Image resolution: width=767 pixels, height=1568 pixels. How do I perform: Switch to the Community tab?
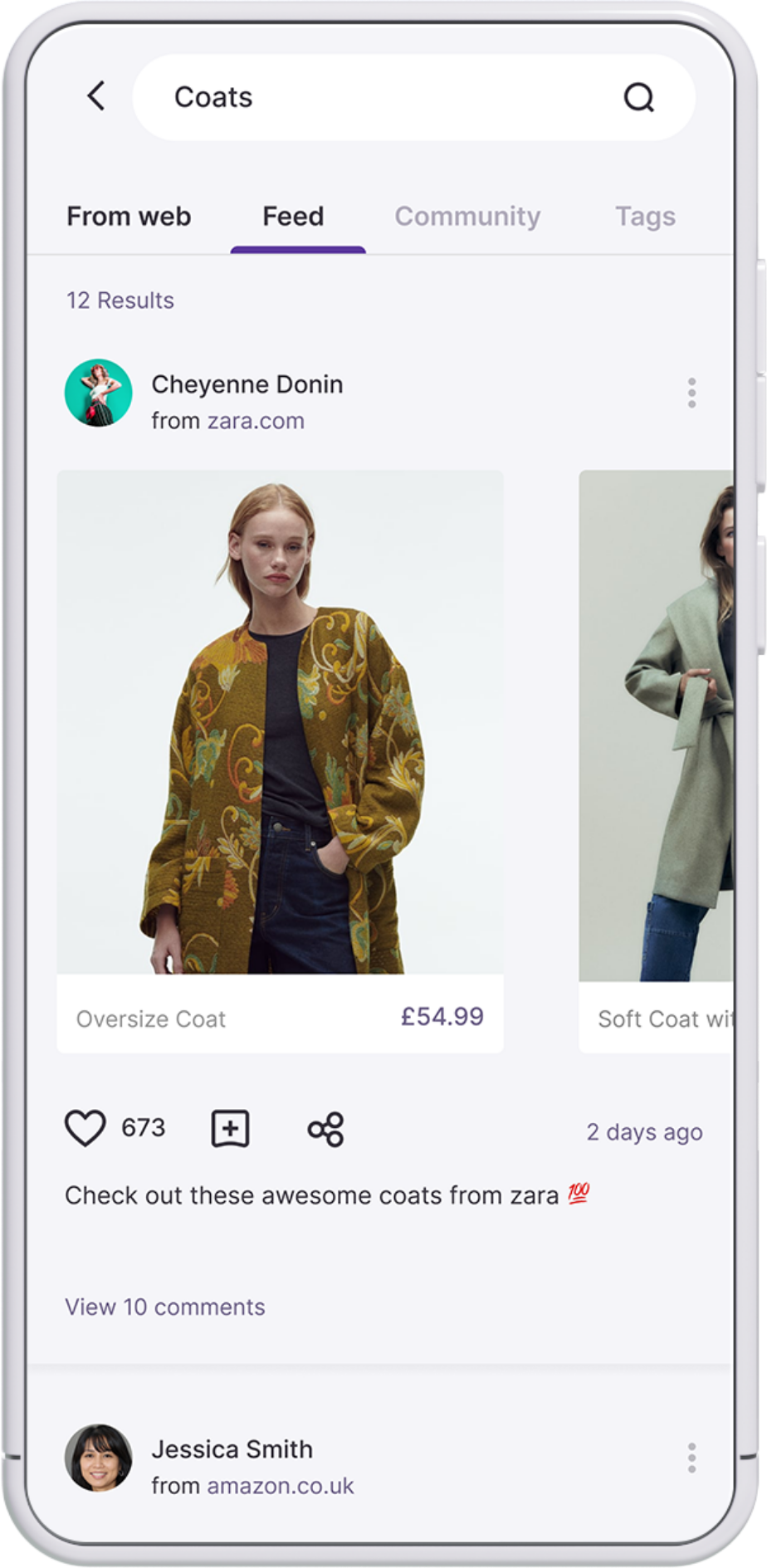(467, 217)
